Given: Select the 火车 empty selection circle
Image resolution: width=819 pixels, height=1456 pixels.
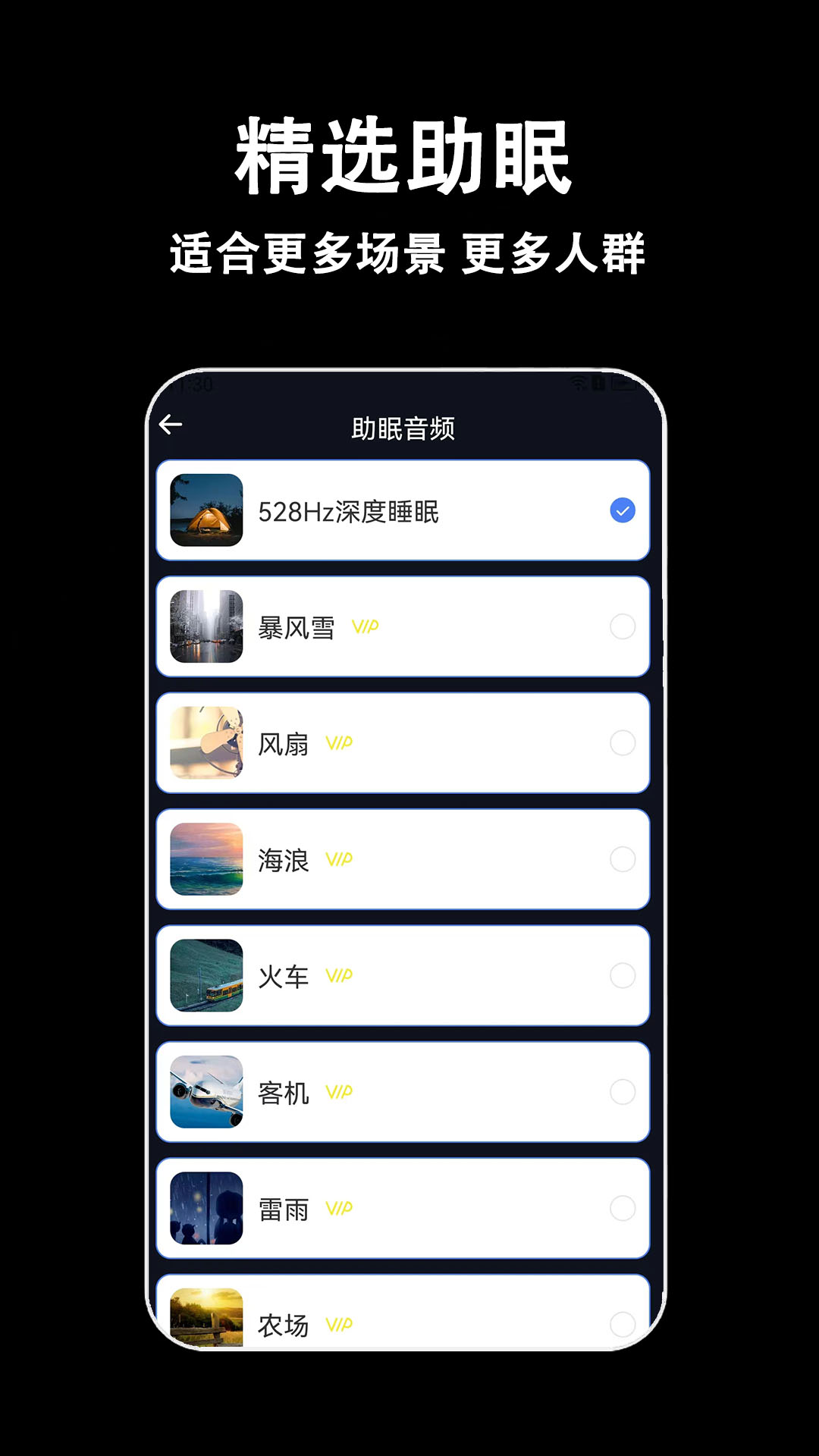Looking at the screenshot, I should [622, 977].
